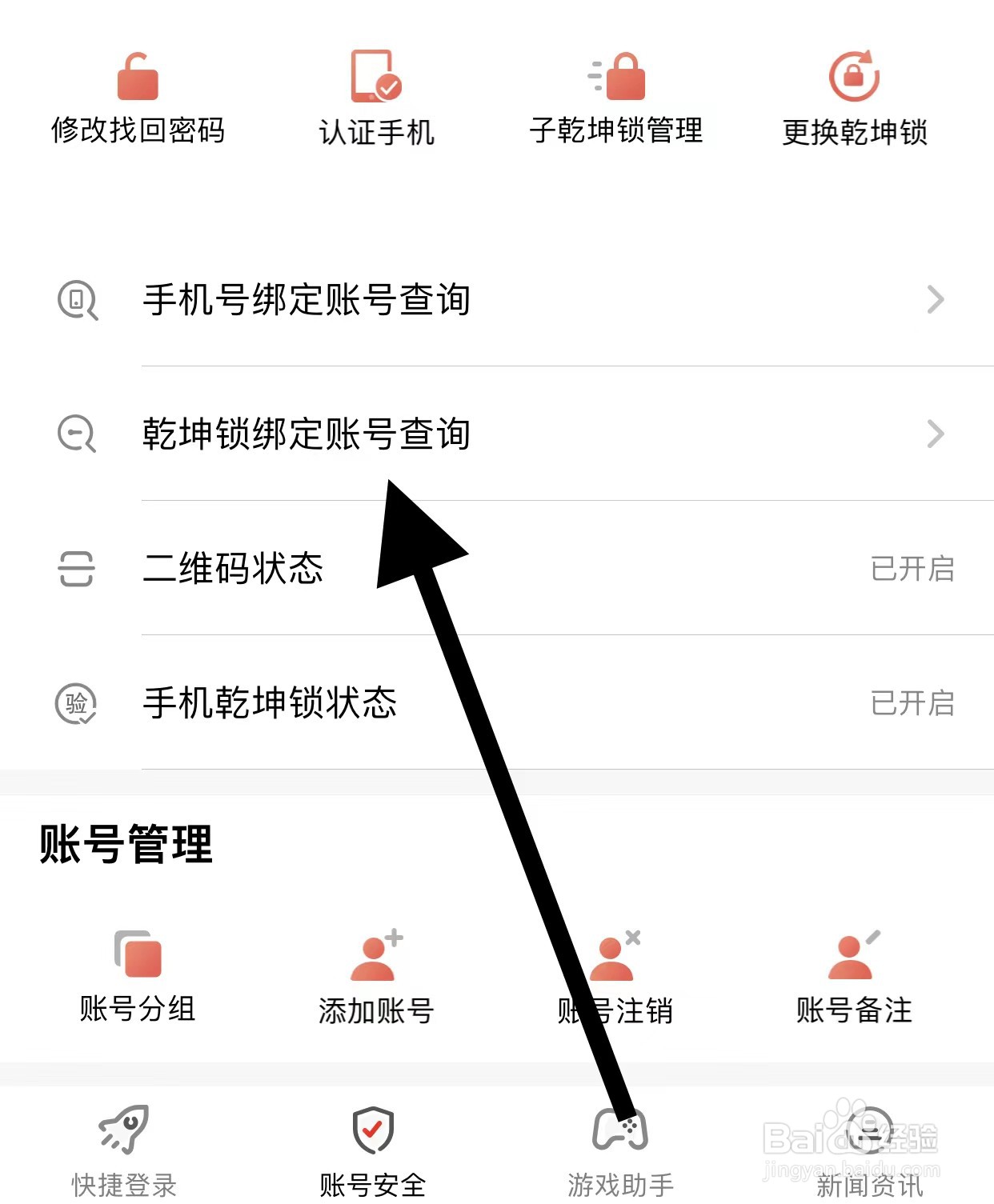Select the 乾坤锁绑定账号查询 entry
The height and width of the screenshot is (1204, 994).
click(307, 434)
